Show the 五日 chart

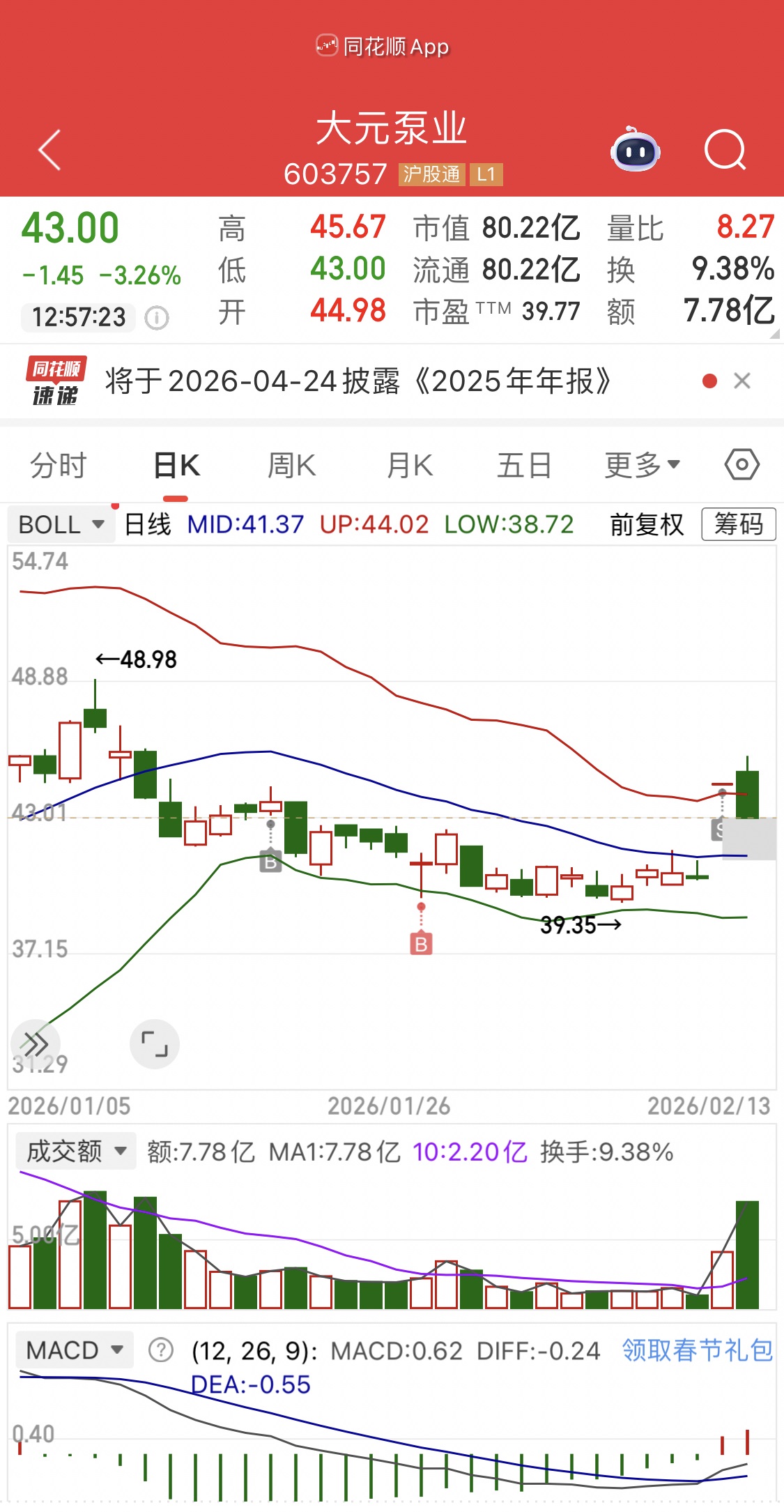pos(524,465)
